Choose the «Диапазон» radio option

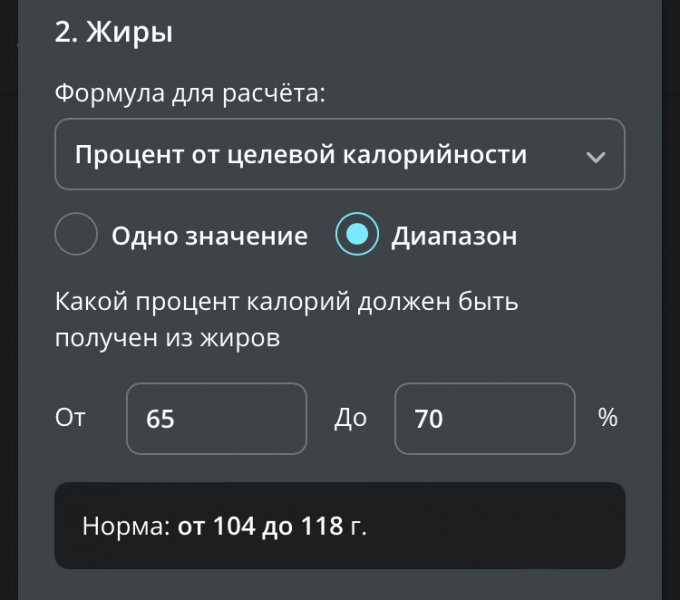(357, 236)
